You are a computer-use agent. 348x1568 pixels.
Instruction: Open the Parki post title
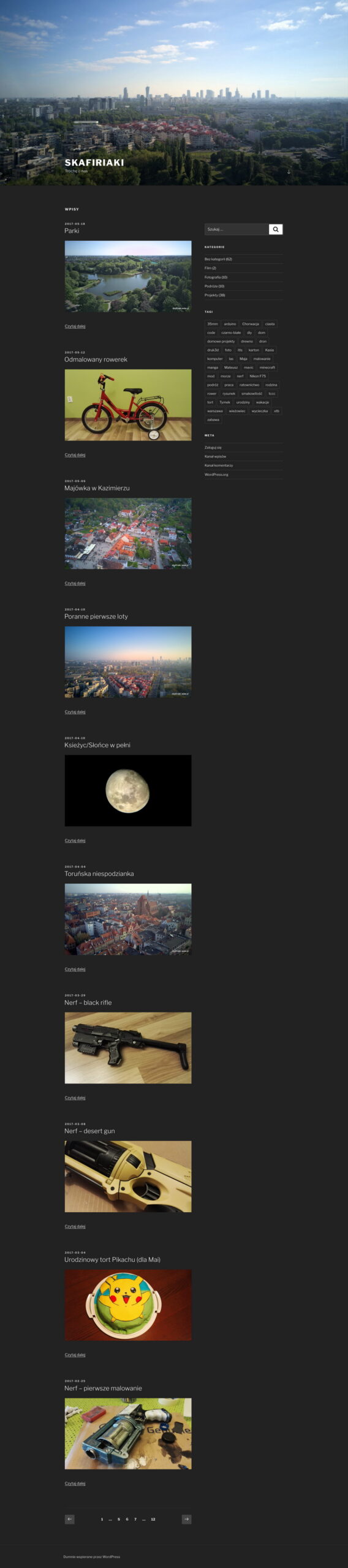(72, 231)
